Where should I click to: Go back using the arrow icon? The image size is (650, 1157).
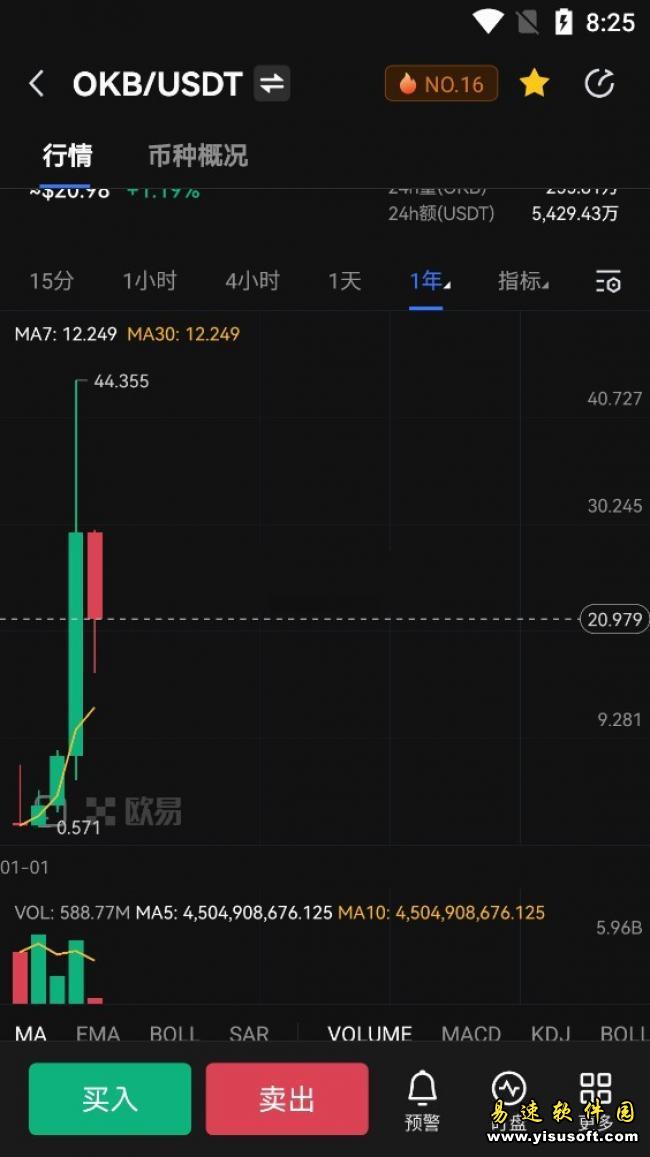point(37,84)
